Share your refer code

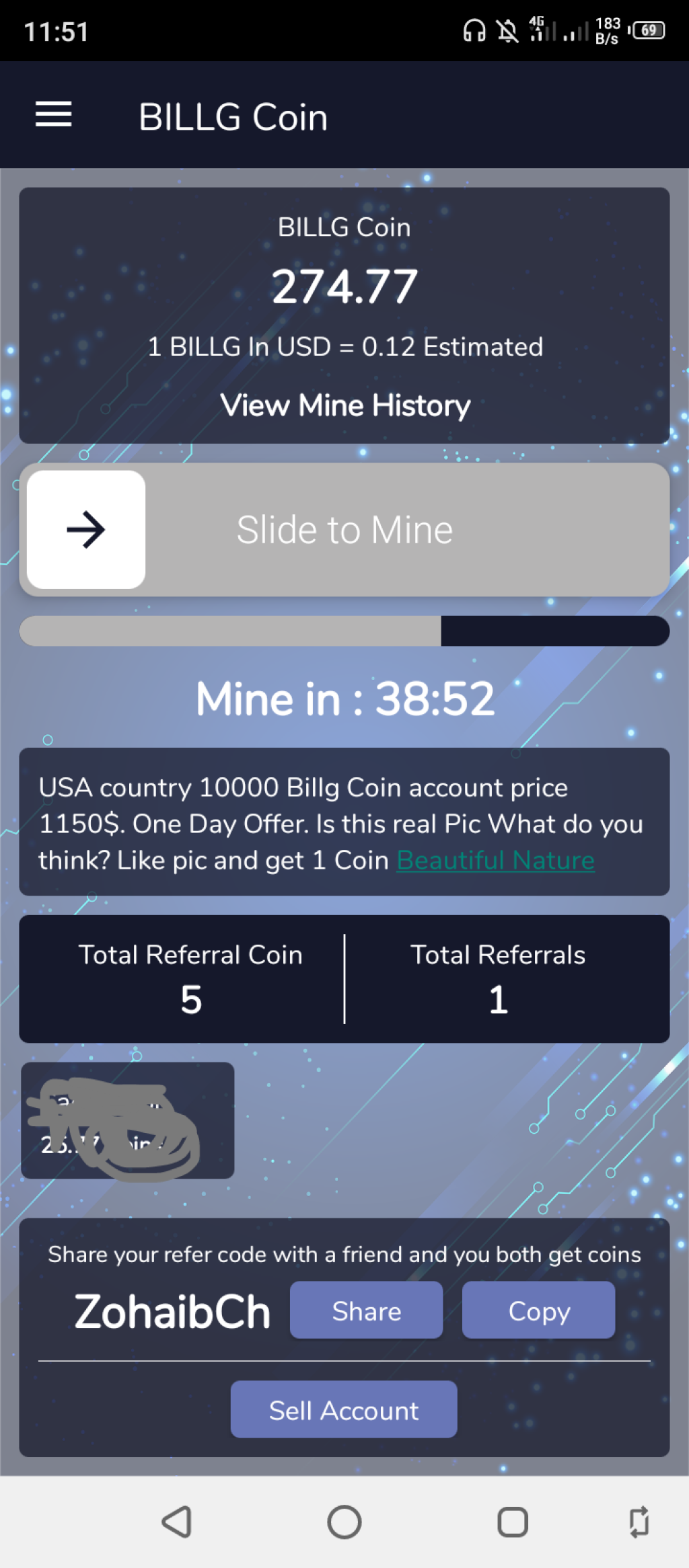366,1310
